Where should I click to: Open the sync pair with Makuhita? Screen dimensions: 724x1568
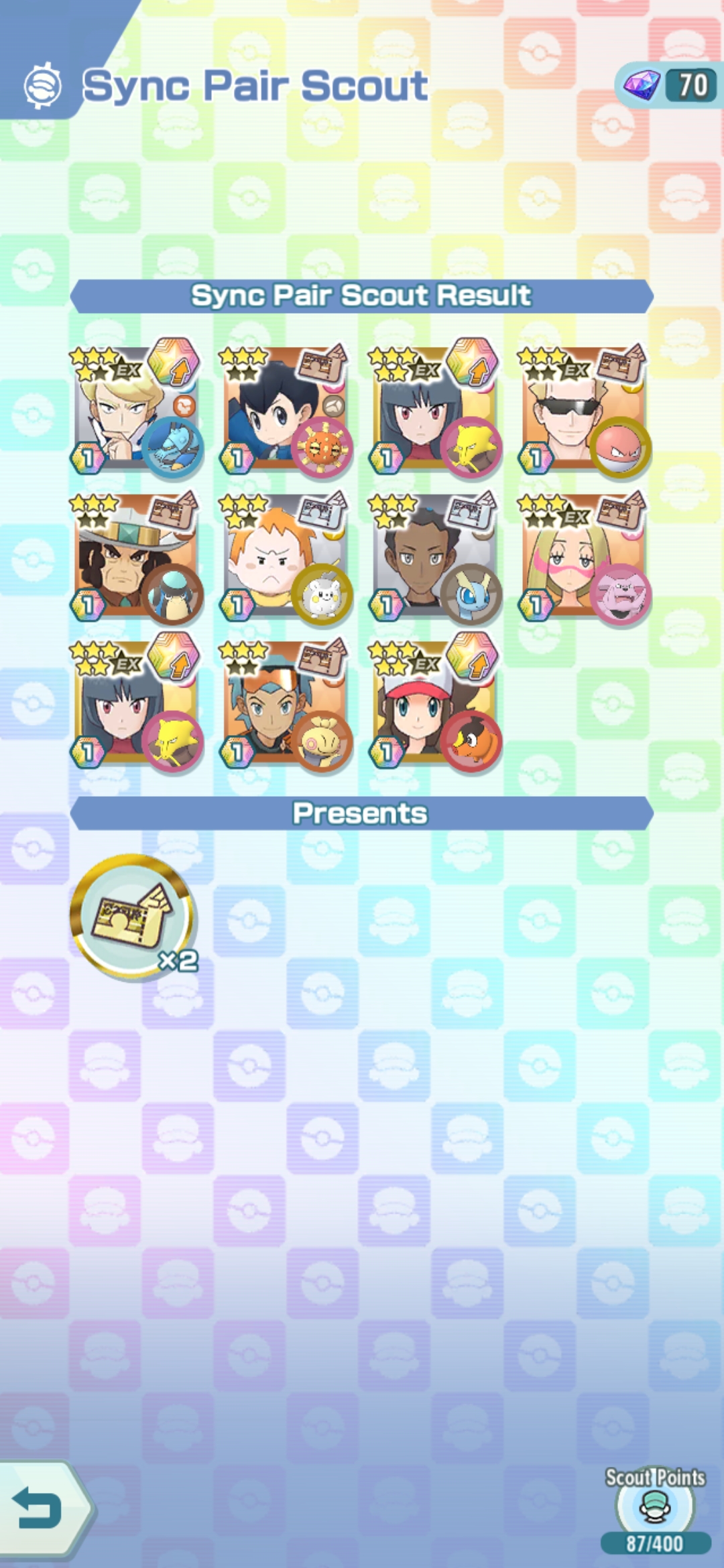click(286, 702)
